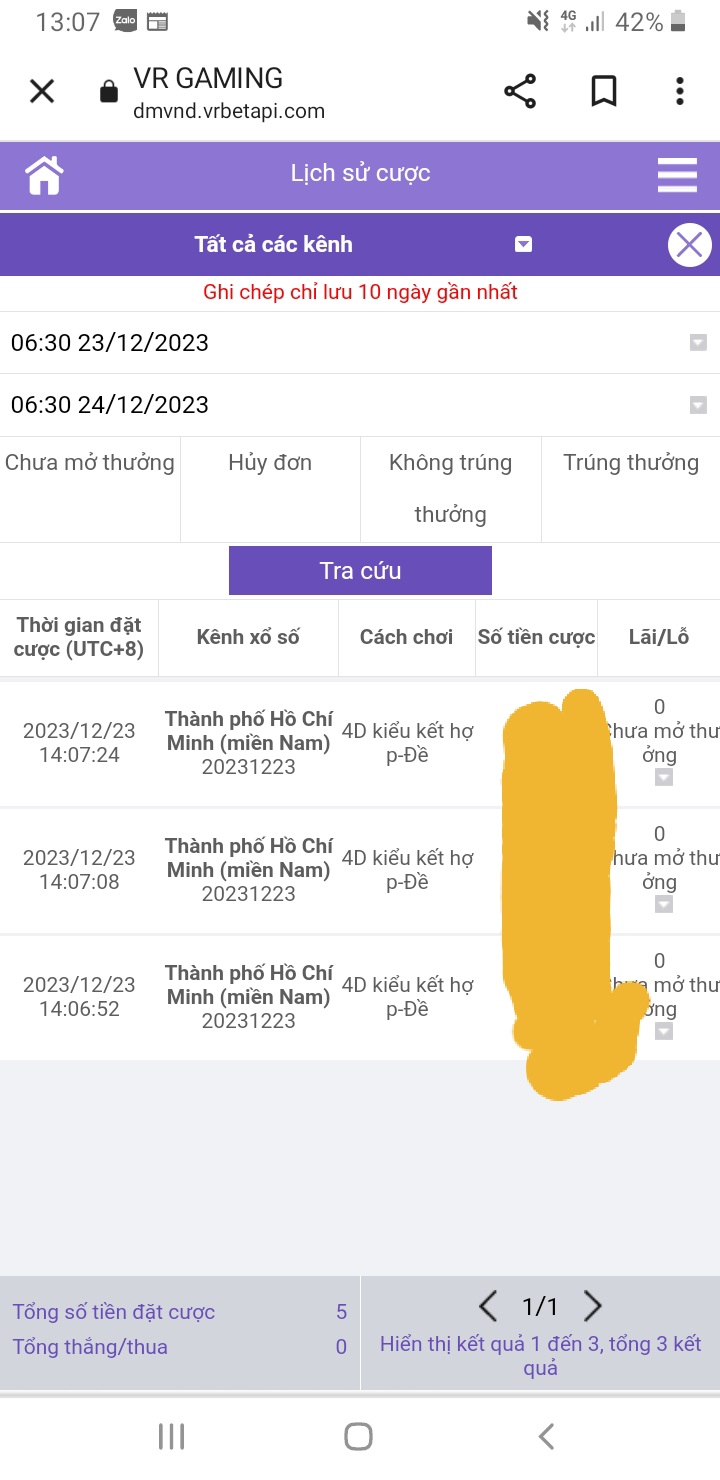720x1480 pixels.
Task: Change start date 06:30 23/12/2023
Action: (x=360, y=343)
